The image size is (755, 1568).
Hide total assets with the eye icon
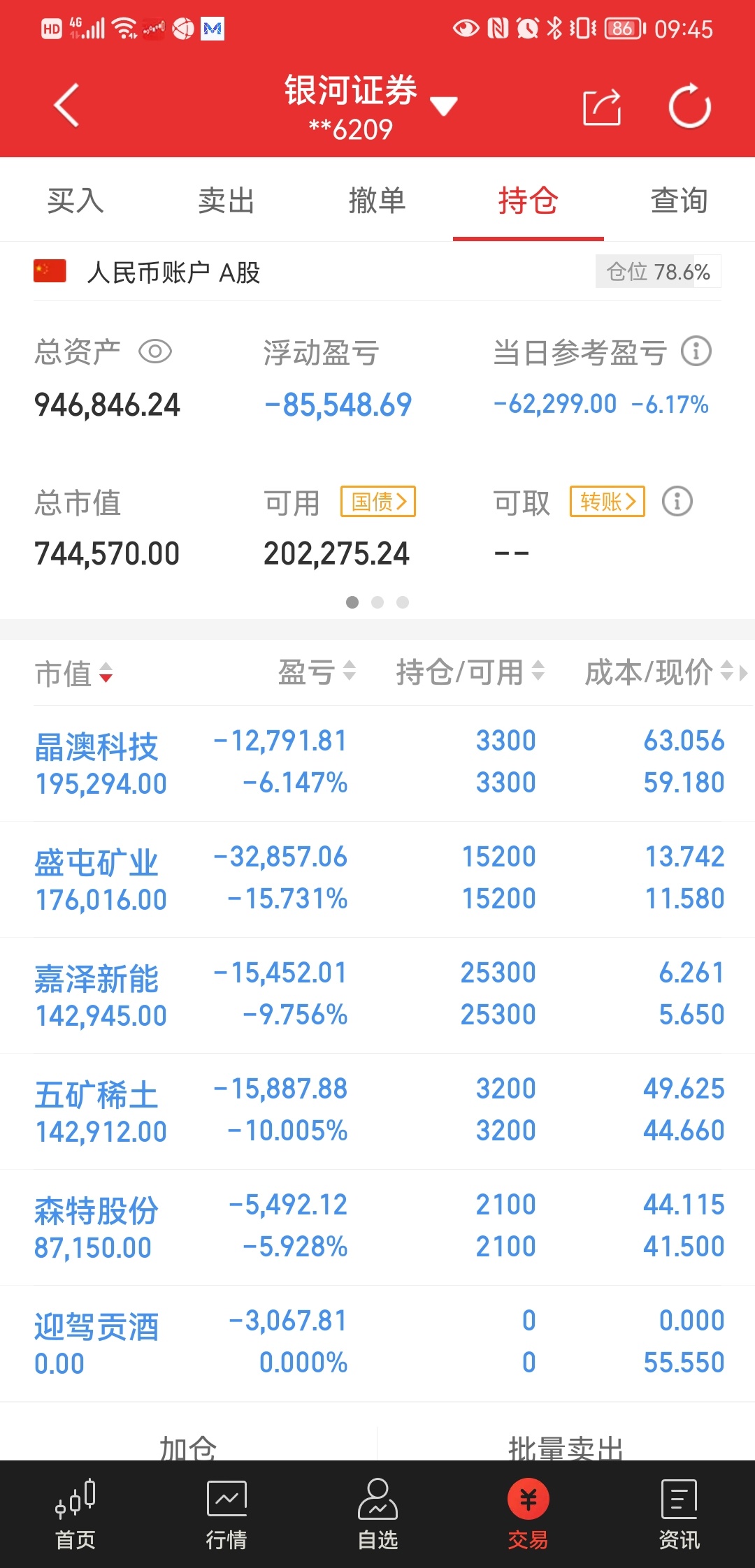(x=155, y=351)
